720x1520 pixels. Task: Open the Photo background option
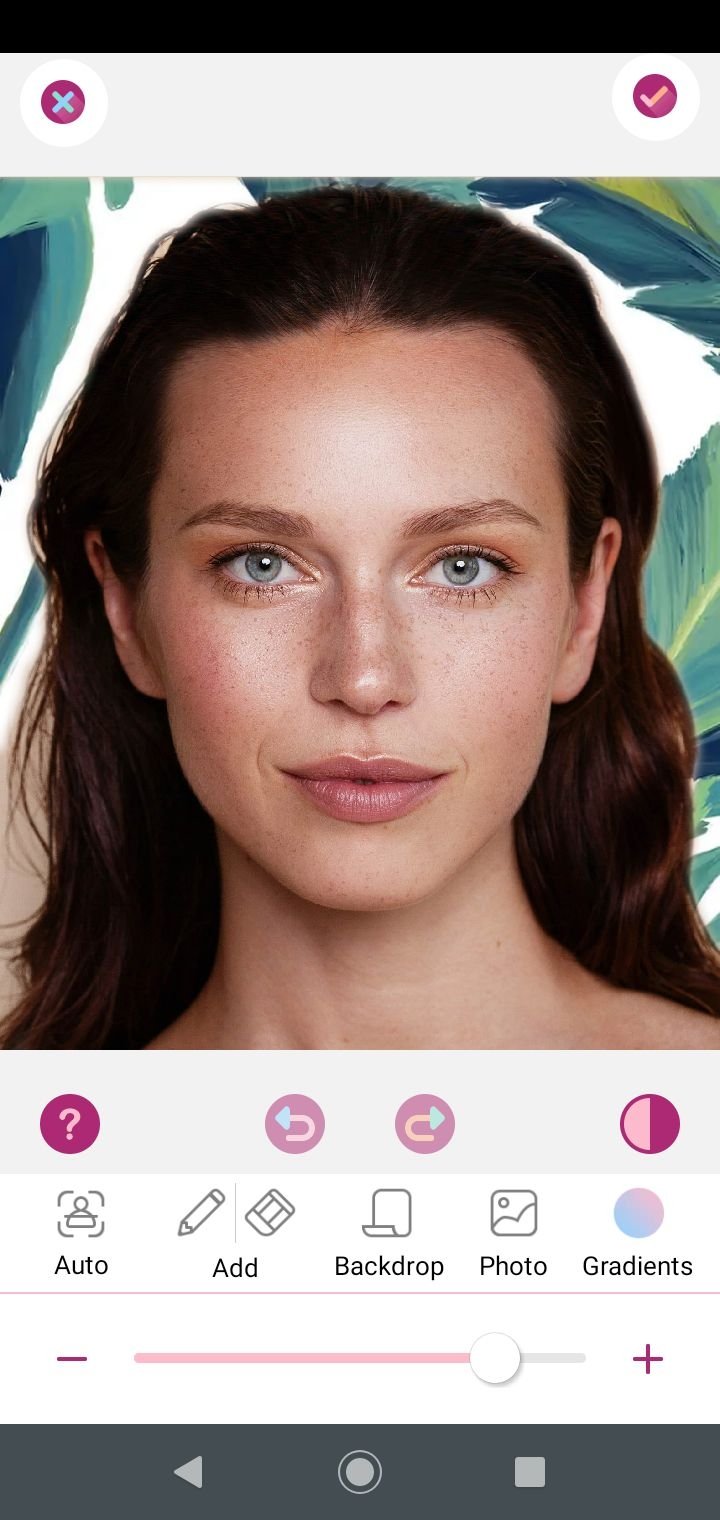pyautogui.click(x=513, y=1233)
